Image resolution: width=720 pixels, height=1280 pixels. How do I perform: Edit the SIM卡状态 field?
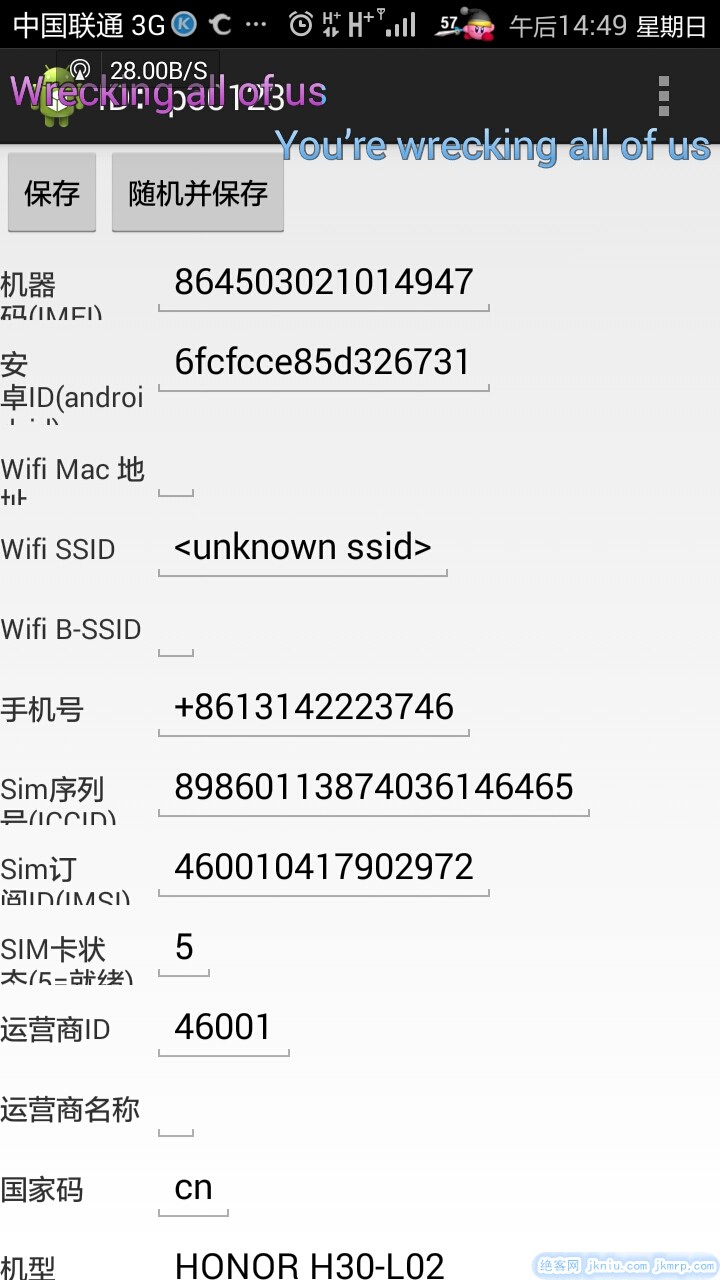(x=184, y=948)
